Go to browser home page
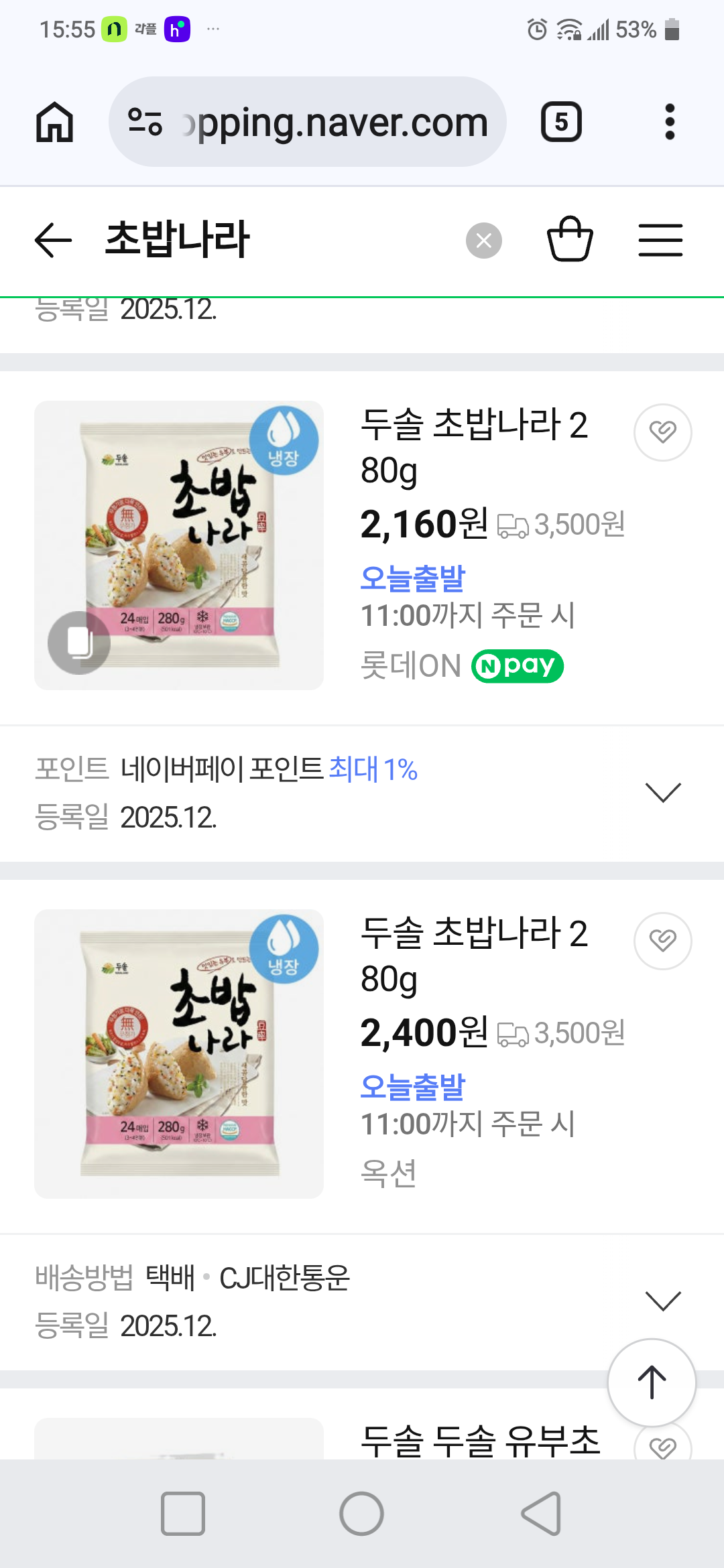The width and height of the screenshot is (724, 1568). 54,122
